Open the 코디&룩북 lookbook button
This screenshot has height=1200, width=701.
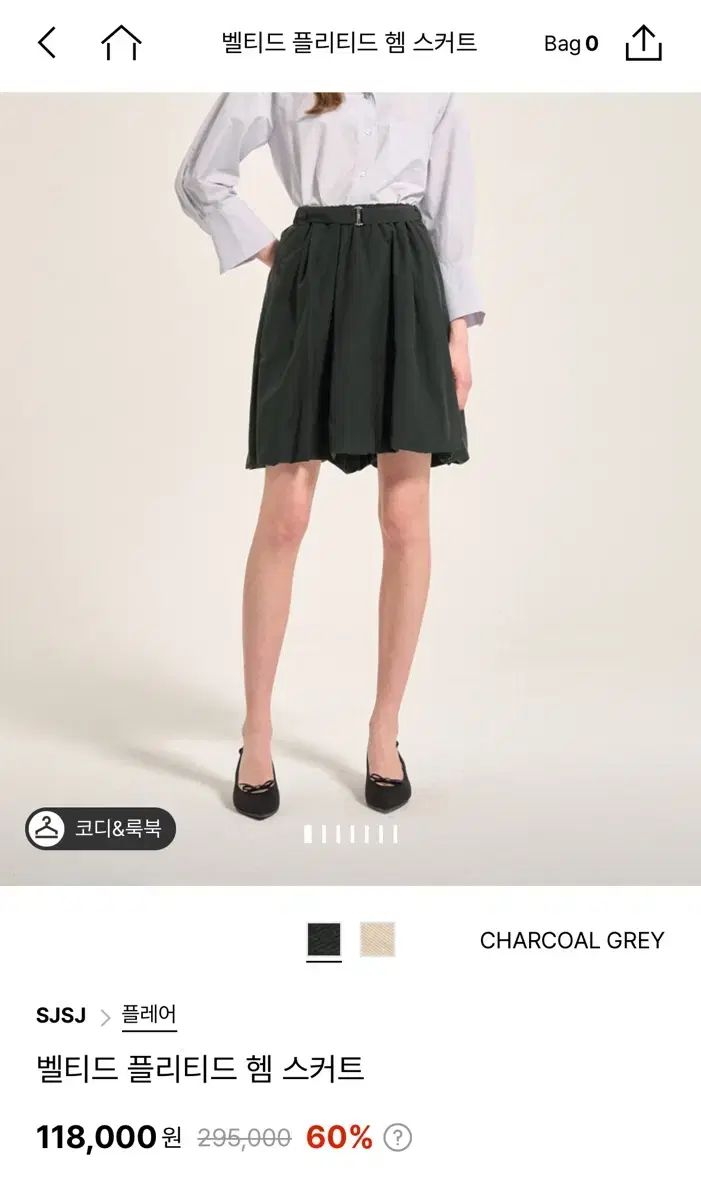pos(101,828)
